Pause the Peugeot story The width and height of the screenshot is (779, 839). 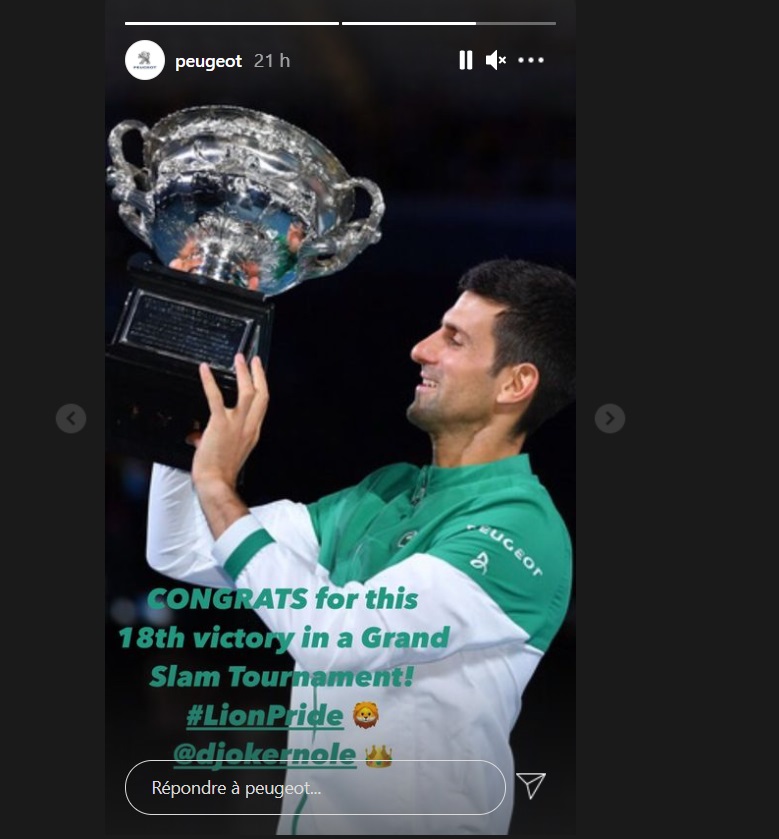point(465,60)
